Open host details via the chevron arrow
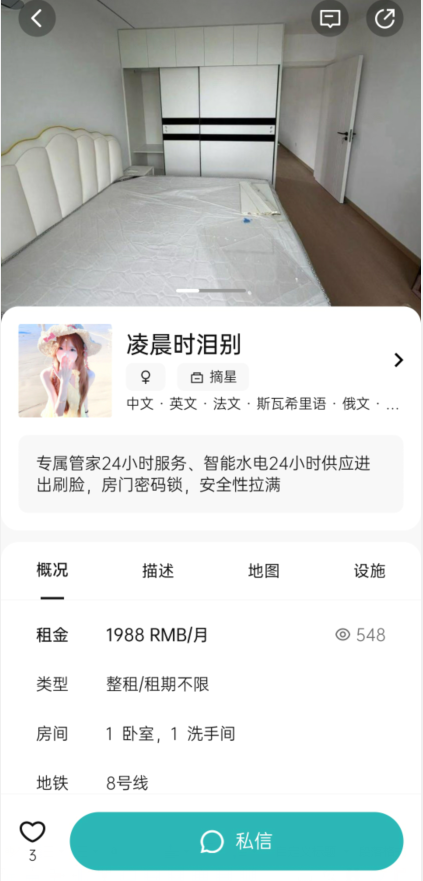The height and width of the screenshot is (881, 423). [398, 360]
